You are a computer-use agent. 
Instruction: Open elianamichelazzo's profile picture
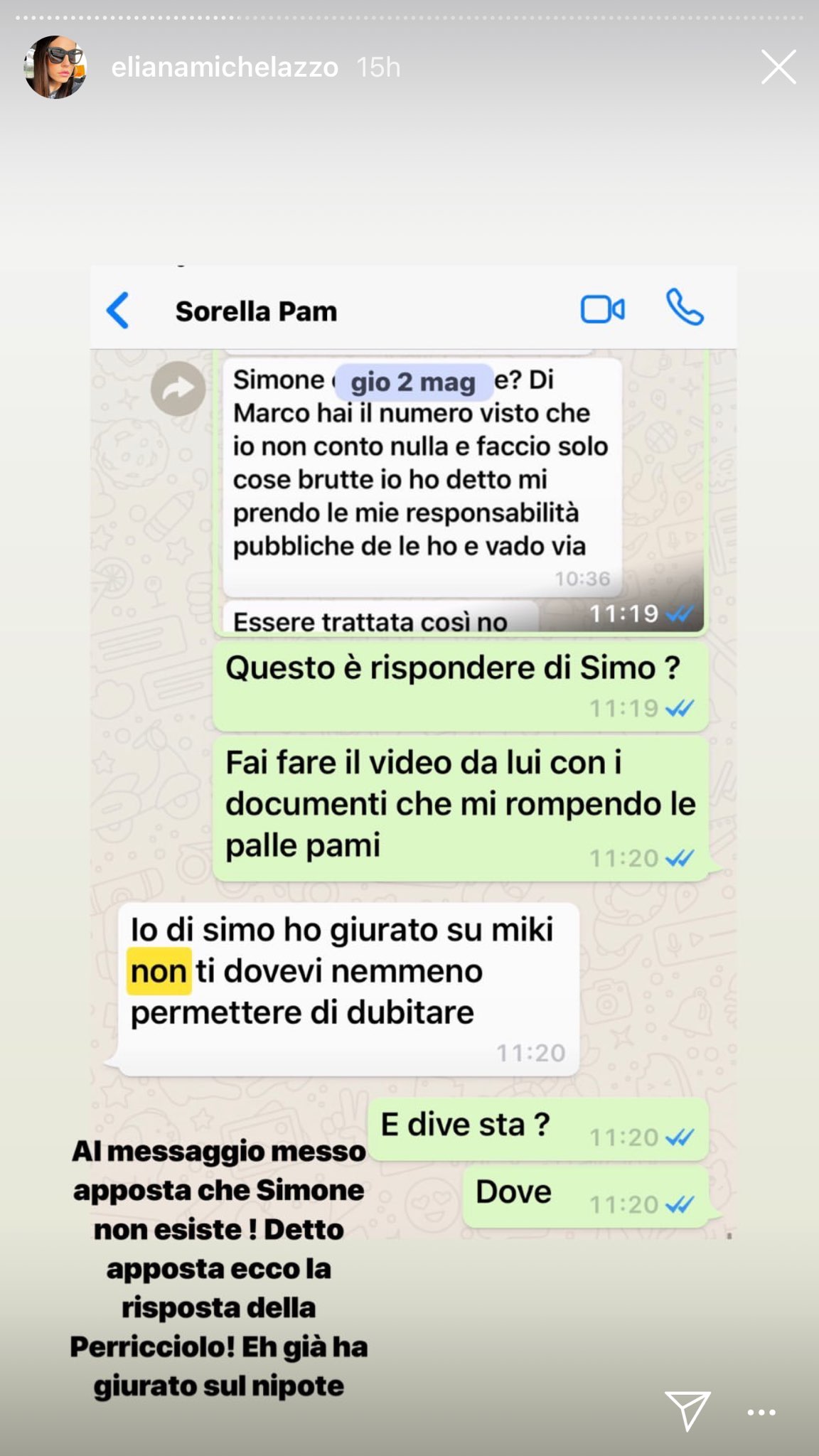[x=55, y=68]
